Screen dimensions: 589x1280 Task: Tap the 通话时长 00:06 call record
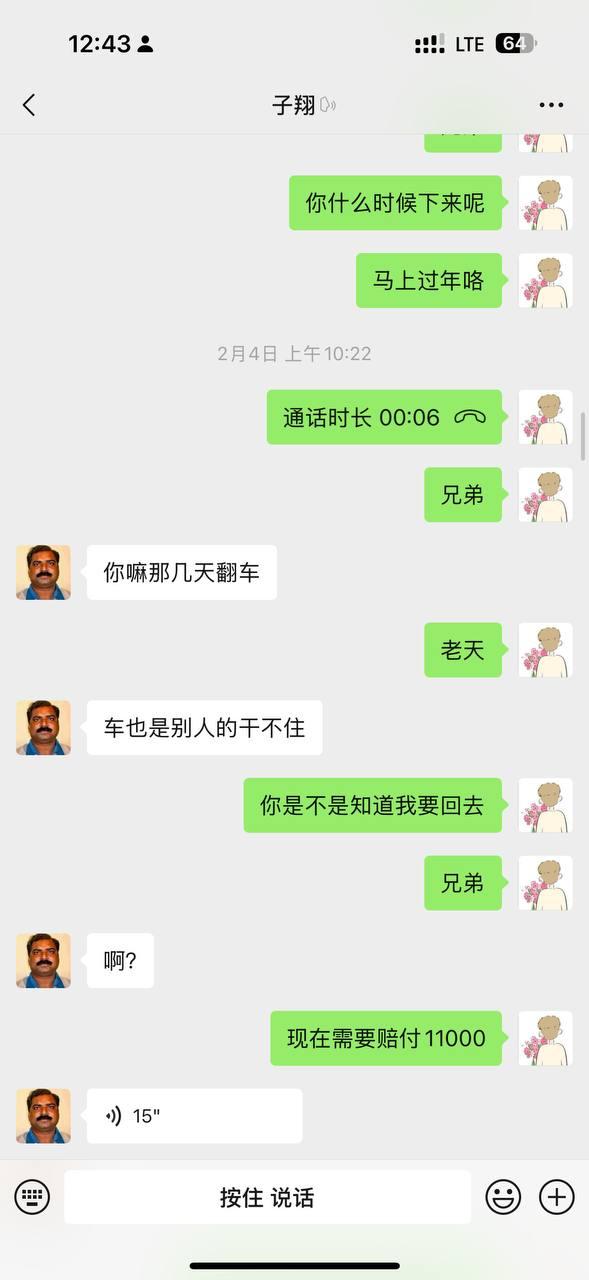384,417
